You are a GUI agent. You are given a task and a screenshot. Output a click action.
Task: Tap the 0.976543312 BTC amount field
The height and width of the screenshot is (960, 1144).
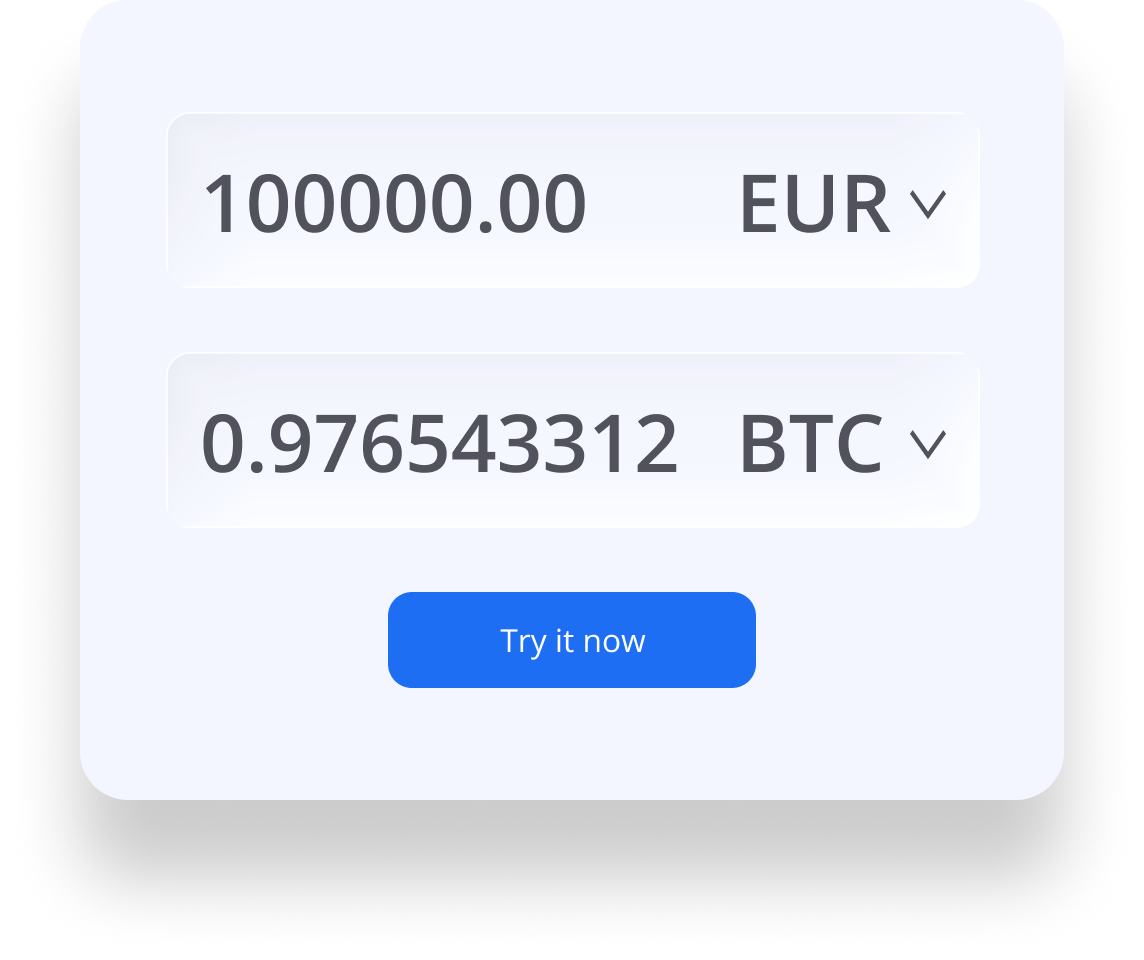point(440,444)
